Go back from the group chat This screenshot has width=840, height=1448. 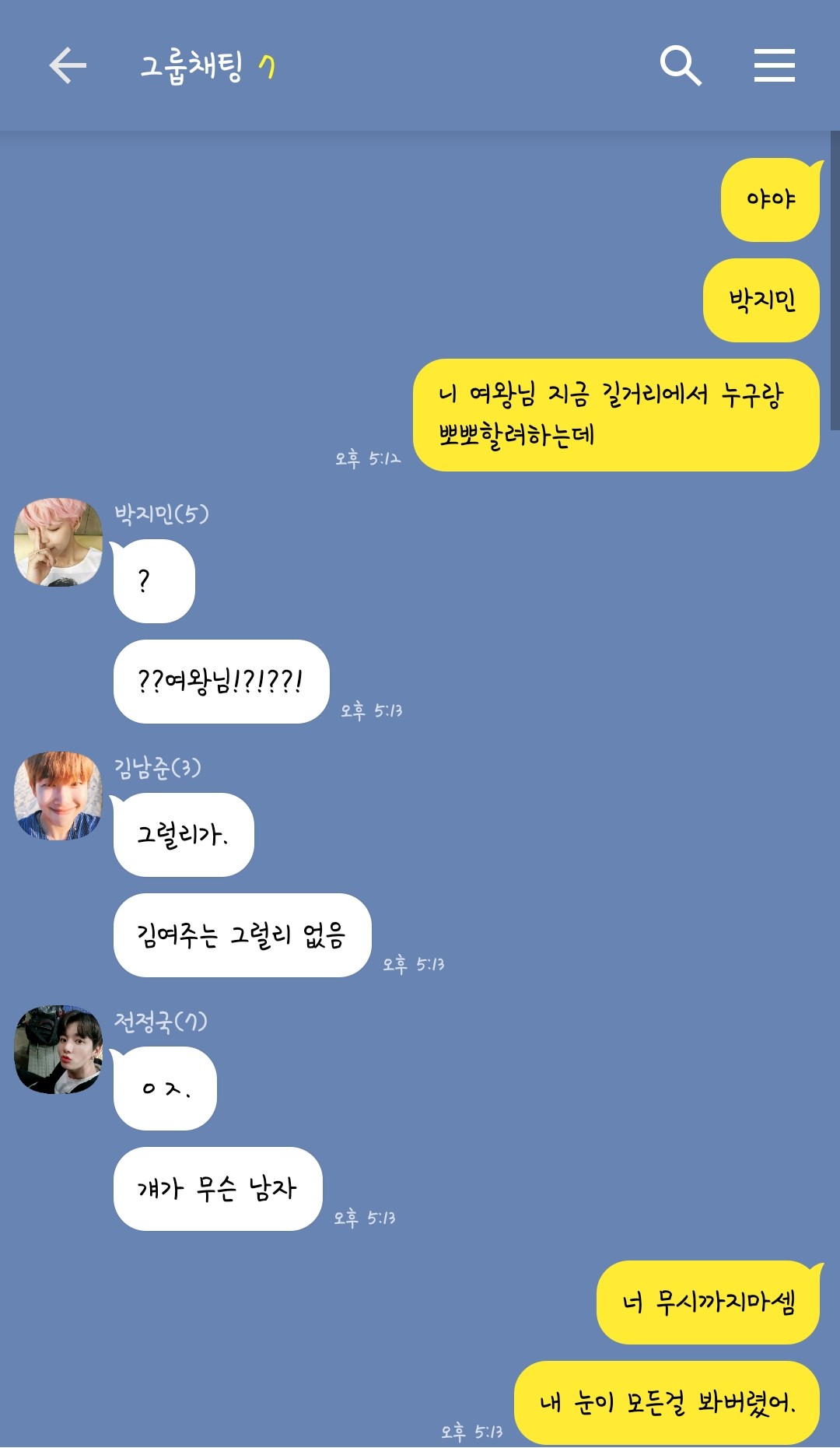[x=68, y=65]
